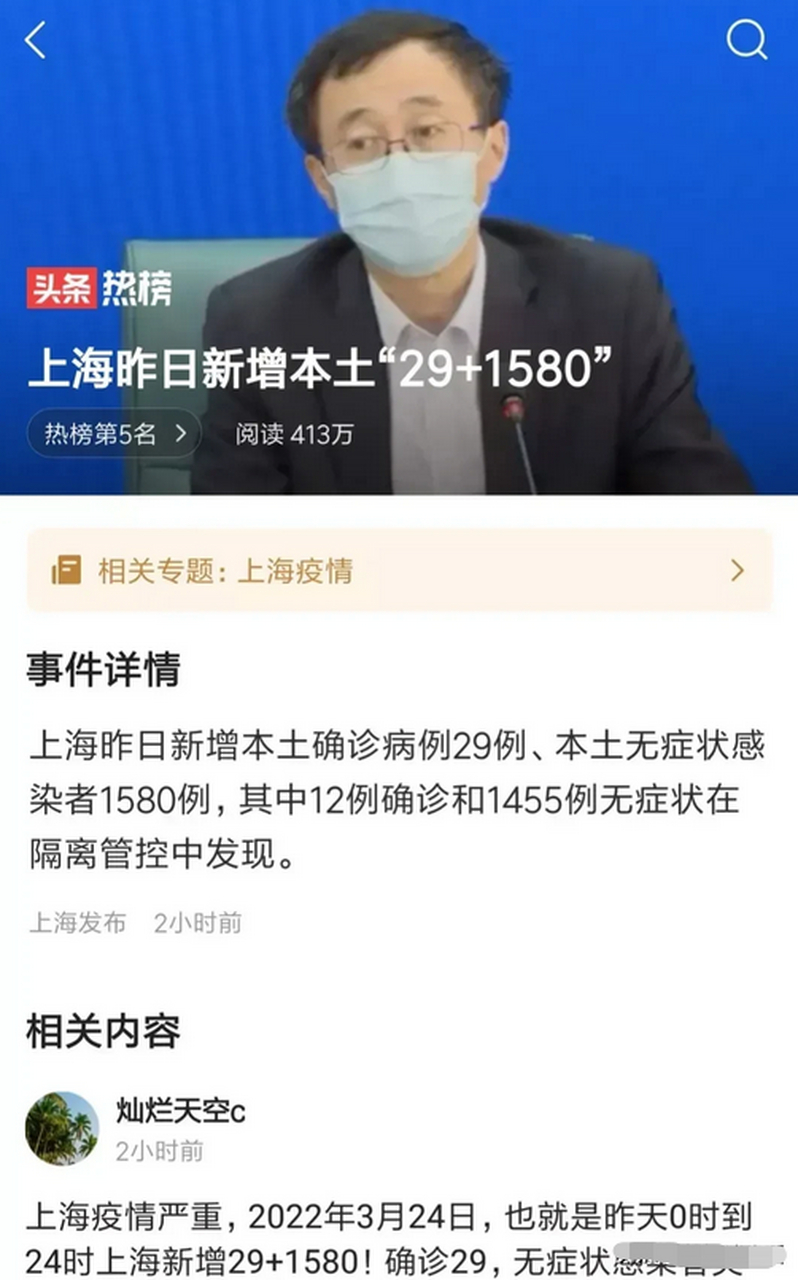Open search with the magnifier icon

point(746,40)
